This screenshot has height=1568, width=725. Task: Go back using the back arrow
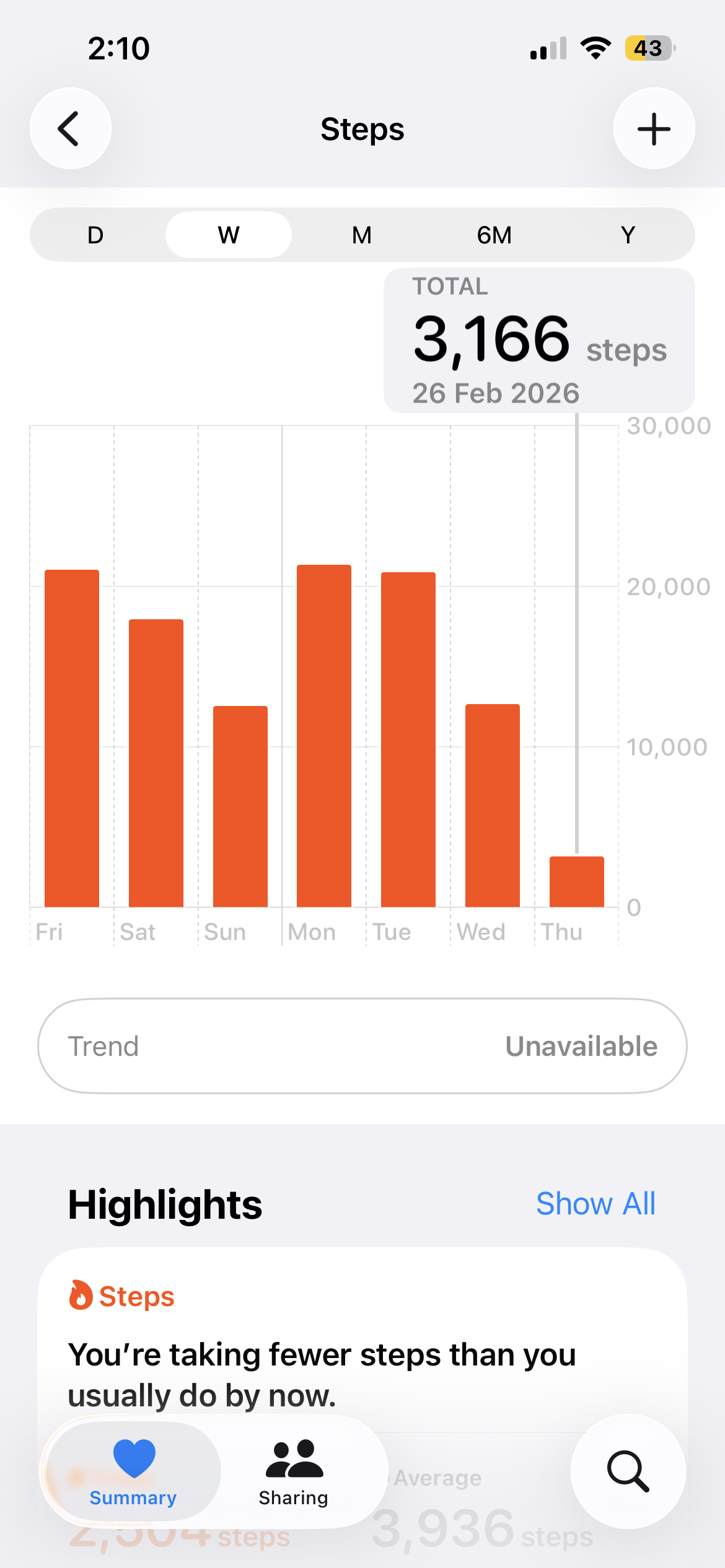pyautogui.click(x=71, y=128)
